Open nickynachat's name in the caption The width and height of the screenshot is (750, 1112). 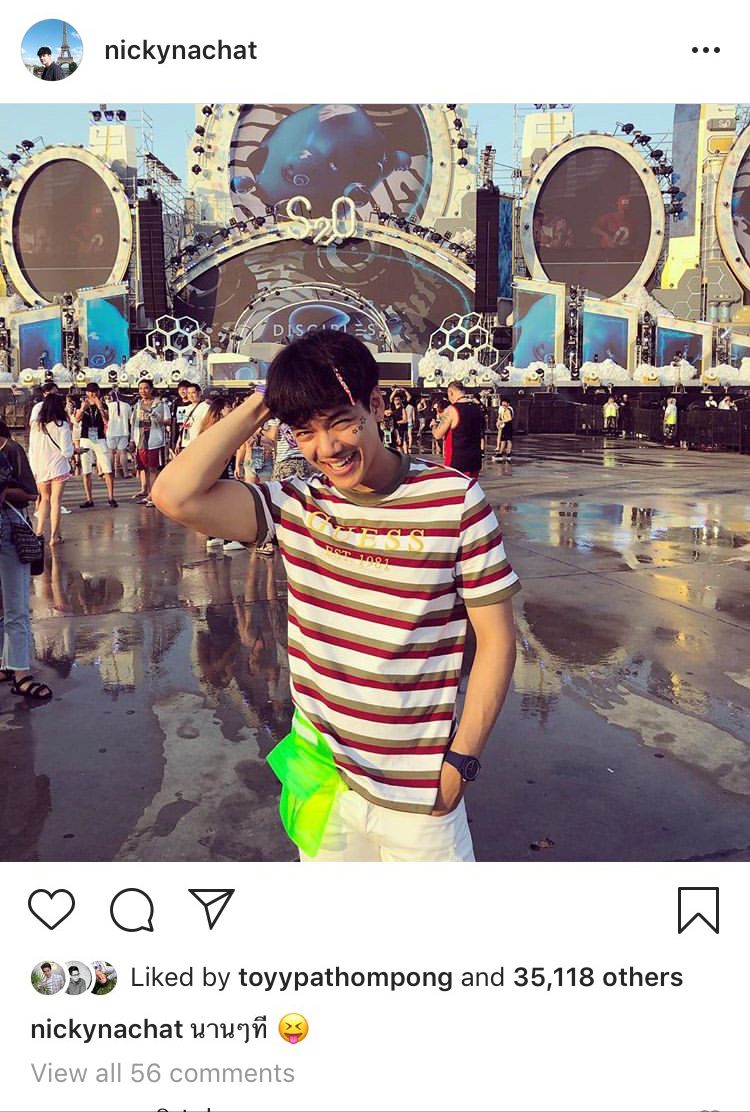click(x=107, y=1029)
